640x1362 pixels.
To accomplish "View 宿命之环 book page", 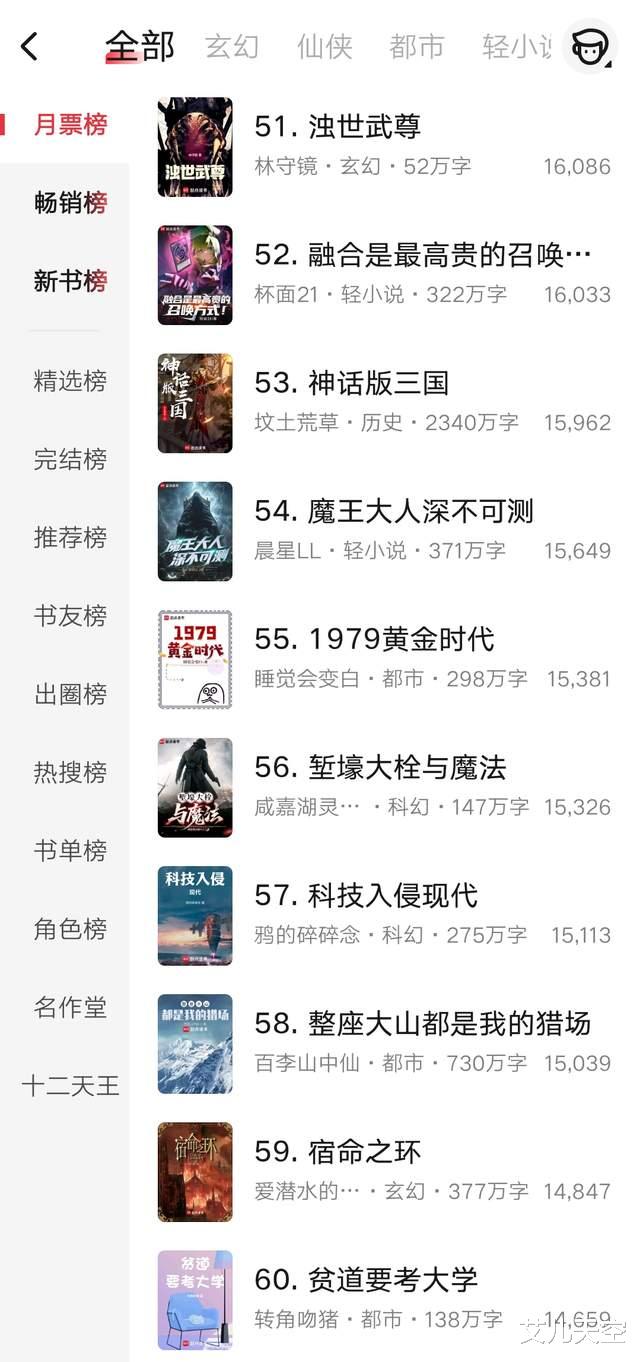I will 337,1151.
